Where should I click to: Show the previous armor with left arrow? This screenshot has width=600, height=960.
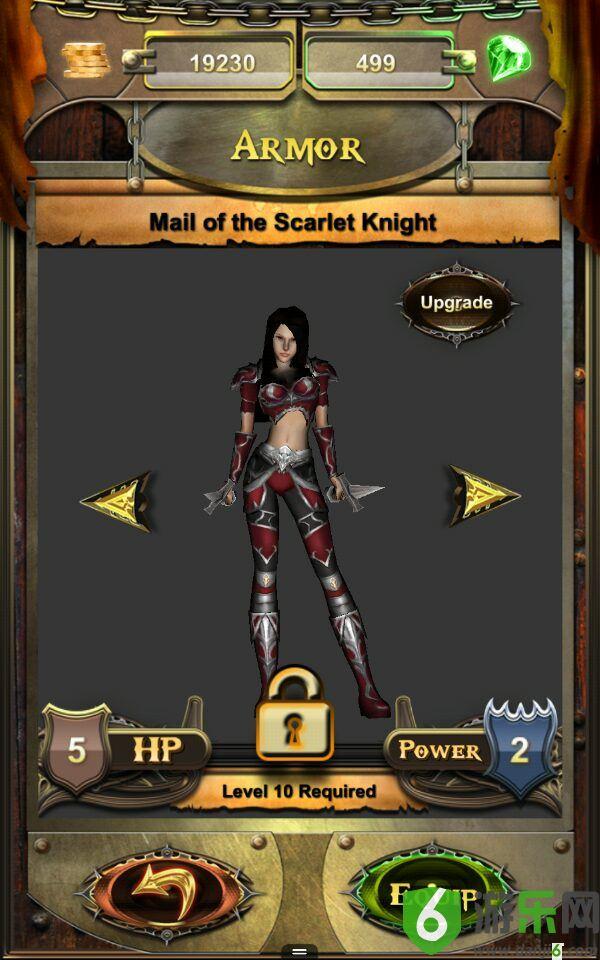click(116, 498)
